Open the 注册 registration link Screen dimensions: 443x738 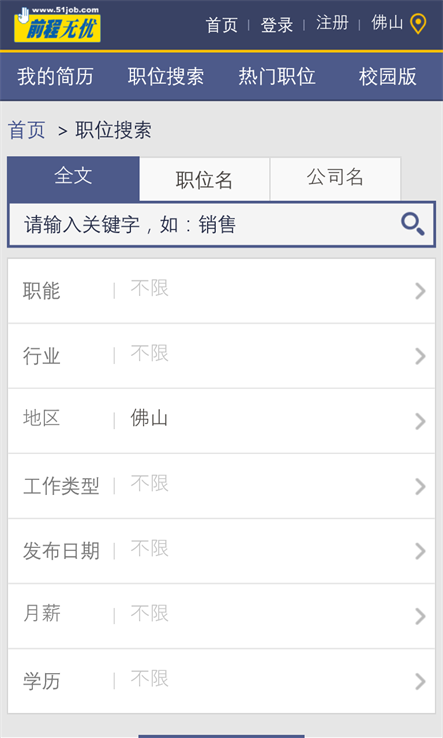pos(332,24)
